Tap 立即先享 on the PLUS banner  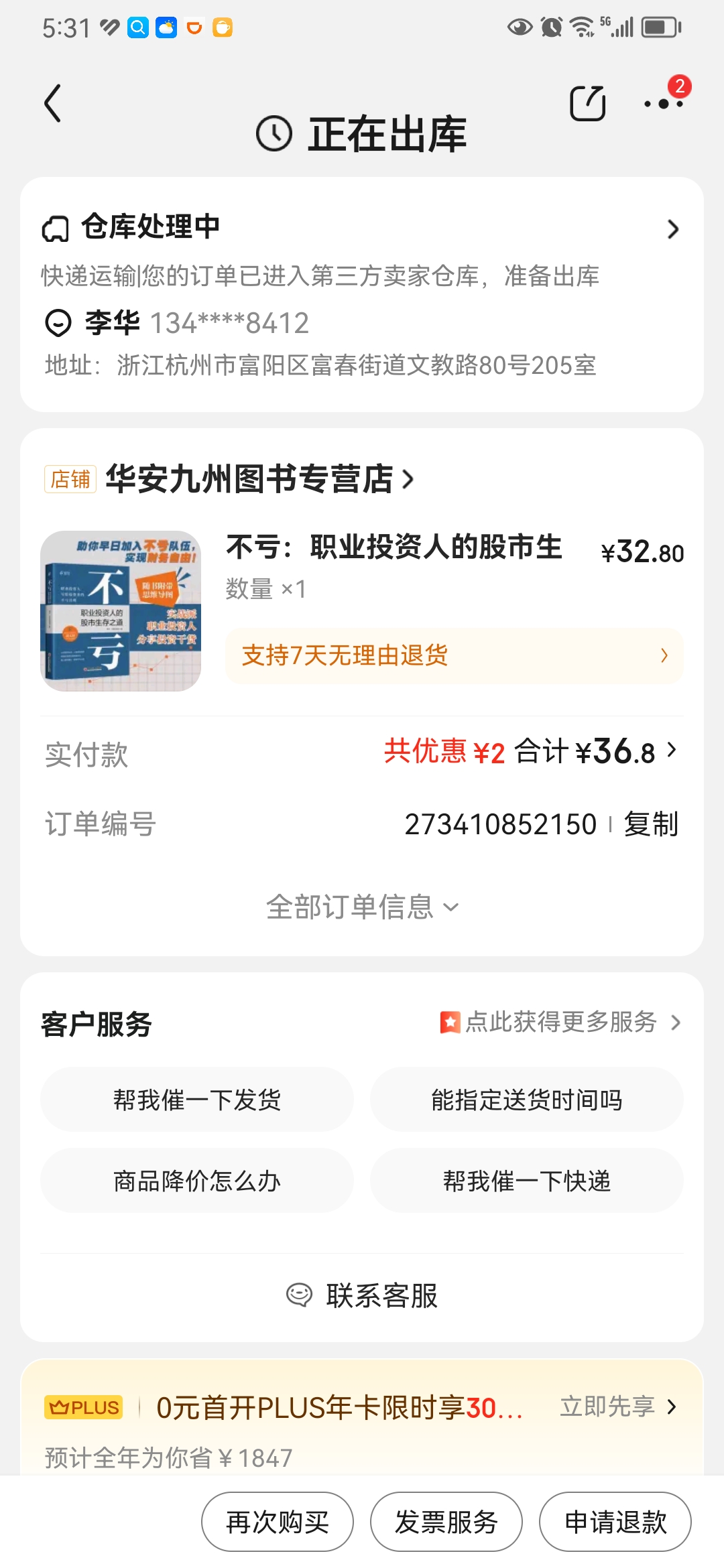617,1407
